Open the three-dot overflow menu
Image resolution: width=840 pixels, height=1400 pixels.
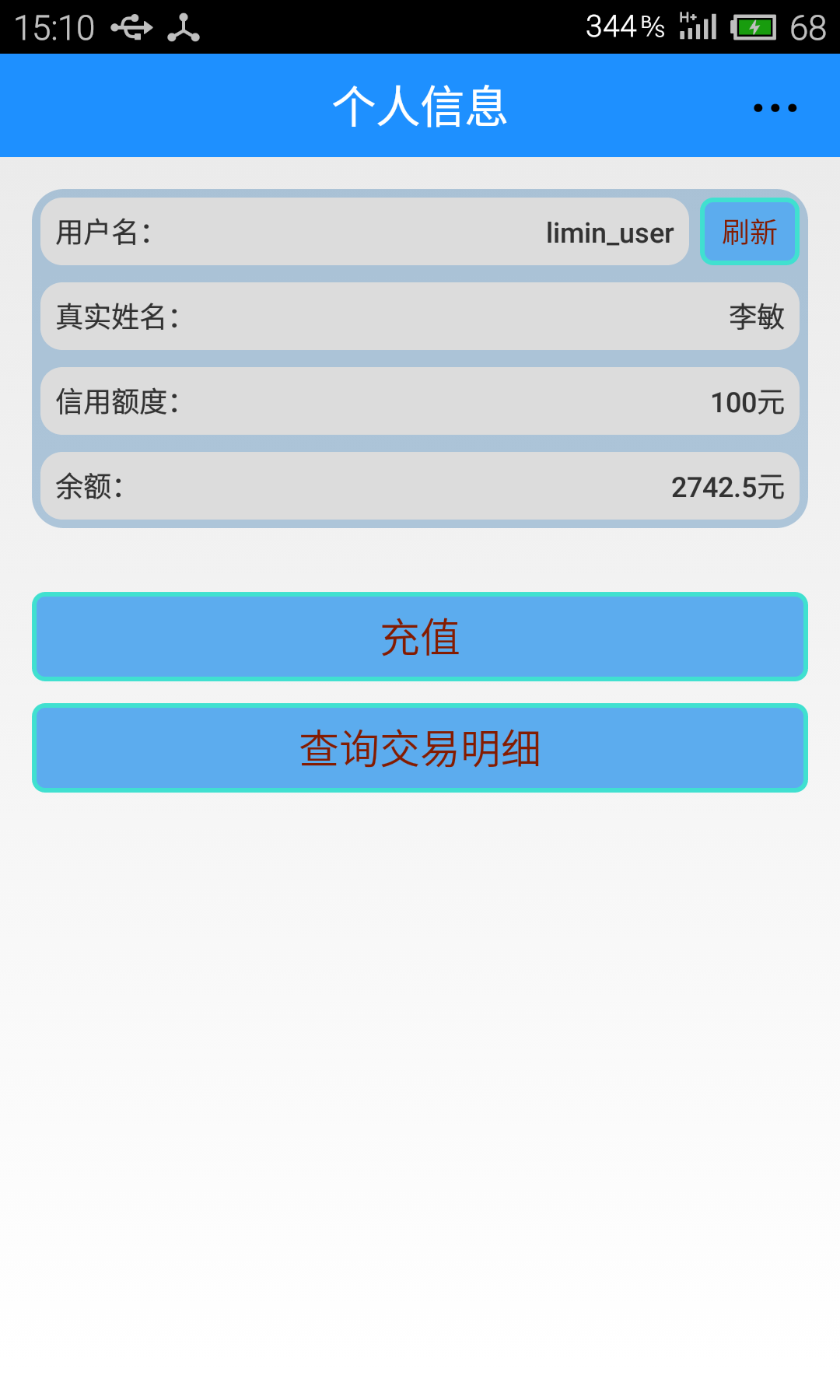(x=775, y=107)
